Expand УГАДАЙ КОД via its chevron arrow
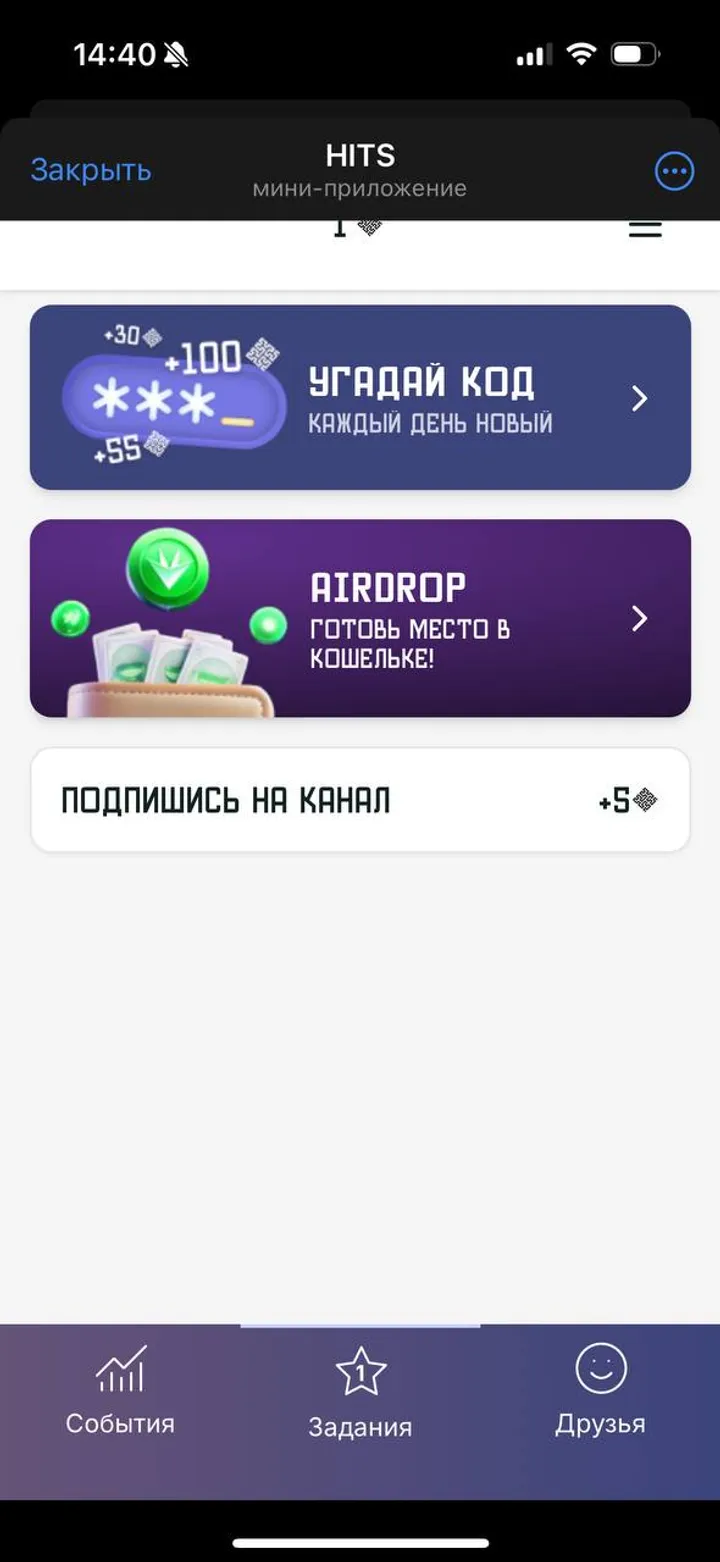 [x=640, y=398]
